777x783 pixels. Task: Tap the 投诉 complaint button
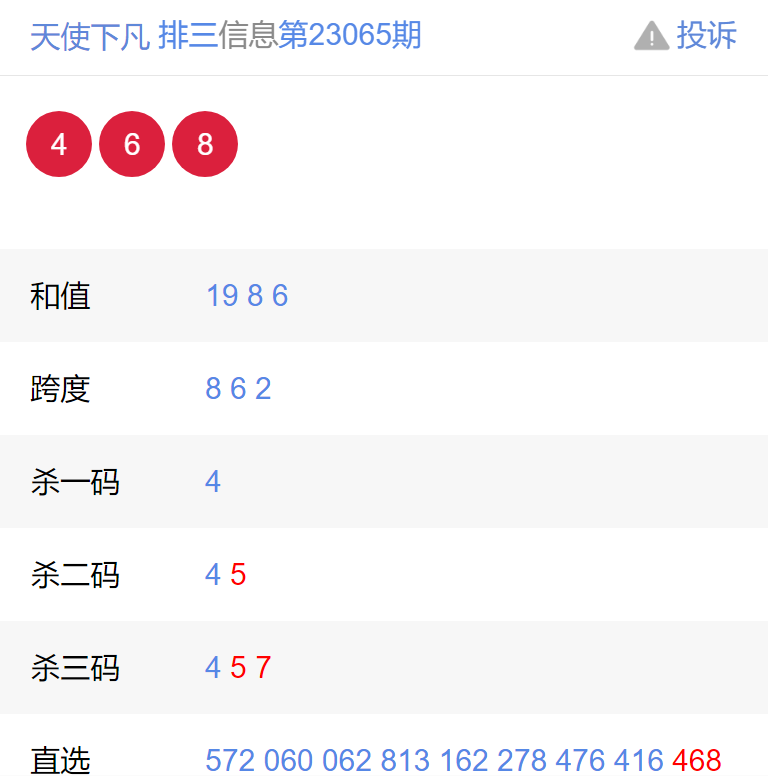(686, 36)
